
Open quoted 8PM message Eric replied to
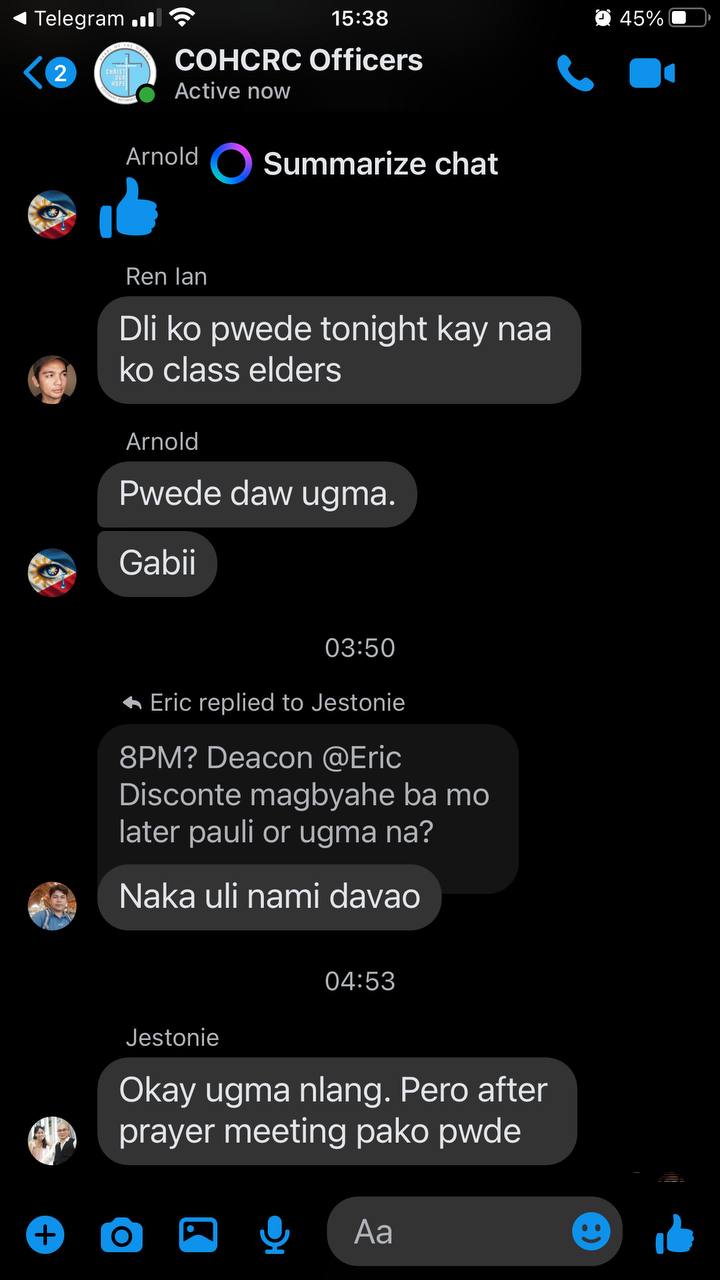point(306,796)
